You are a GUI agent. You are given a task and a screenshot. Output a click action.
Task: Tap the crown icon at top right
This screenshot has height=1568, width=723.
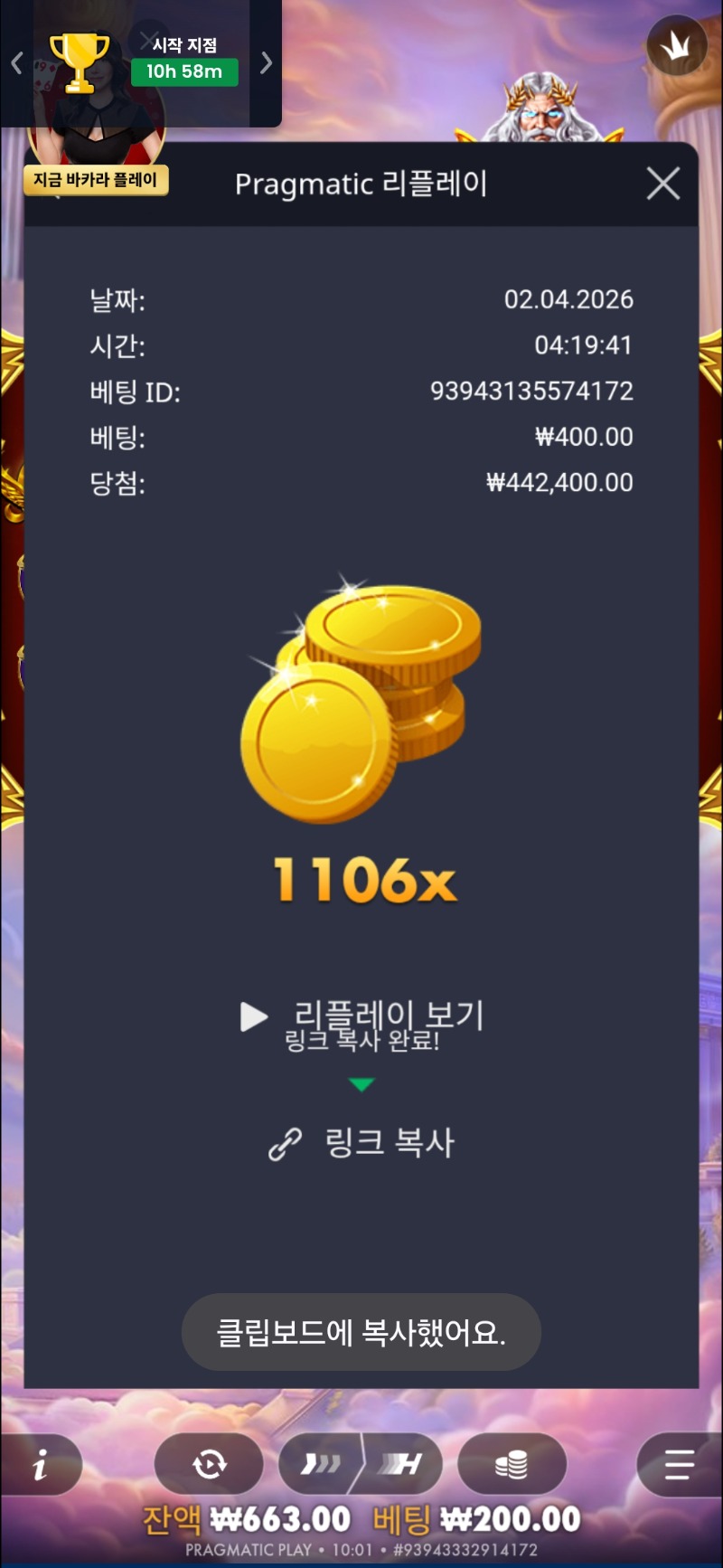point(677,45)
